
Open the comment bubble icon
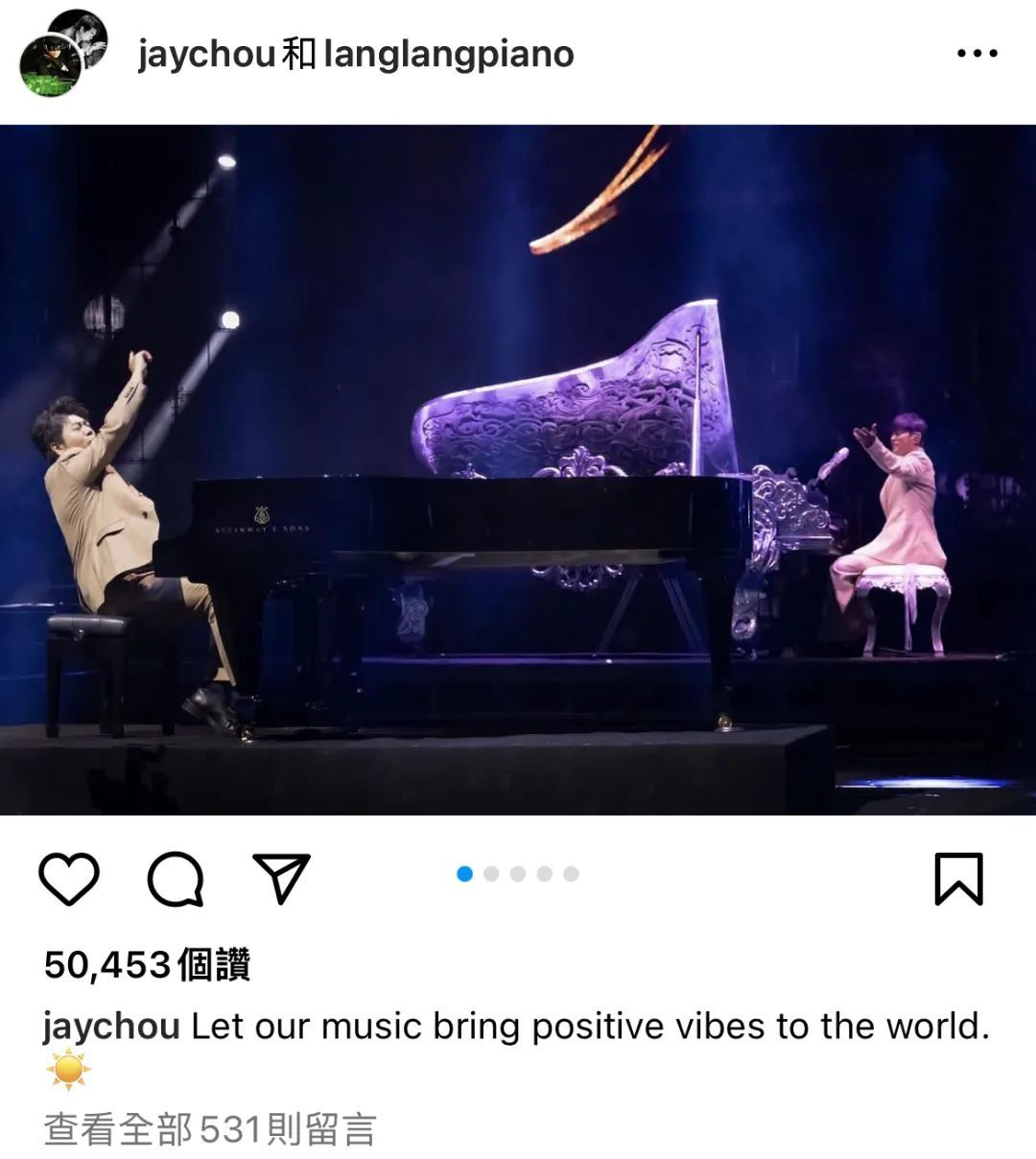point(176,879)
